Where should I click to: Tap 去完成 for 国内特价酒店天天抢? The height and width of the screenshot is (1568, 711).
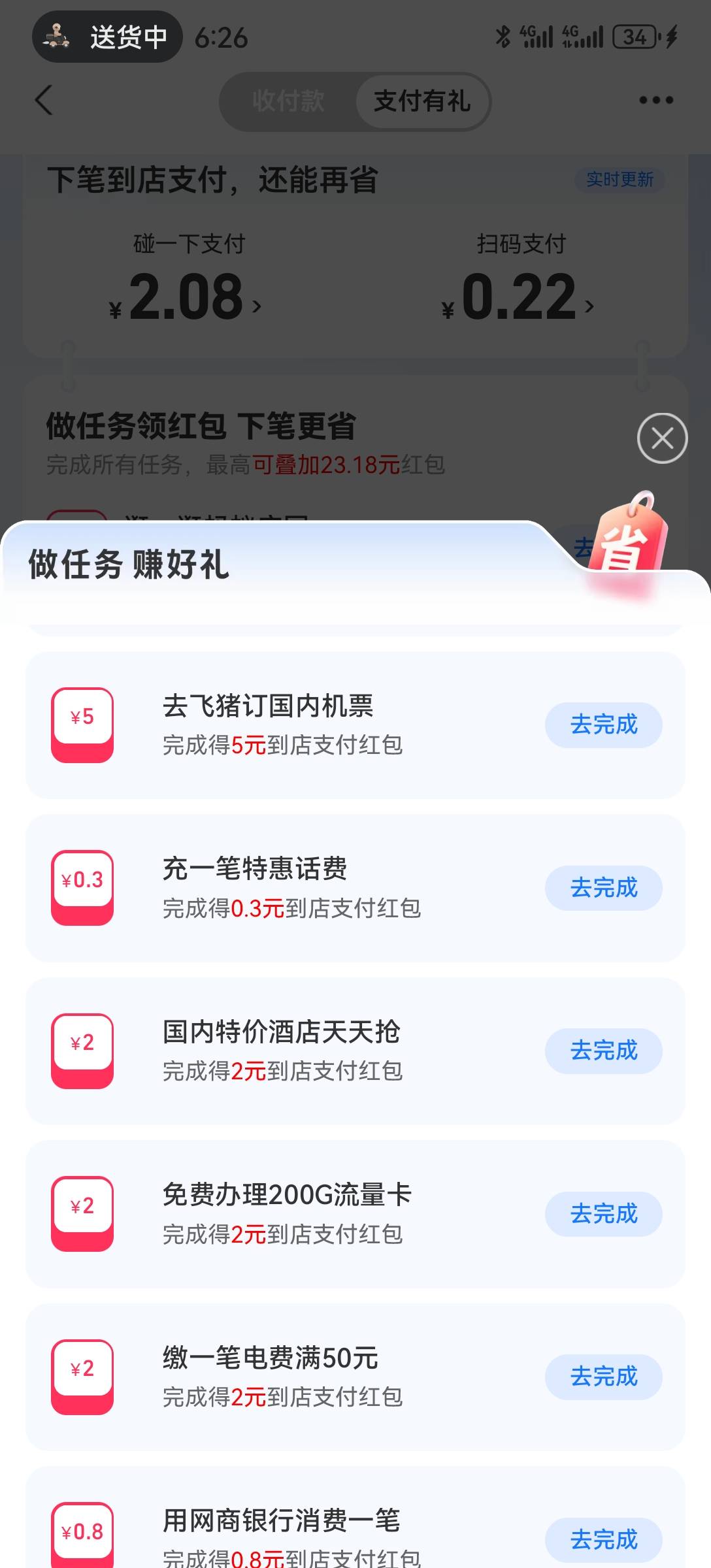pos(604,1051)
